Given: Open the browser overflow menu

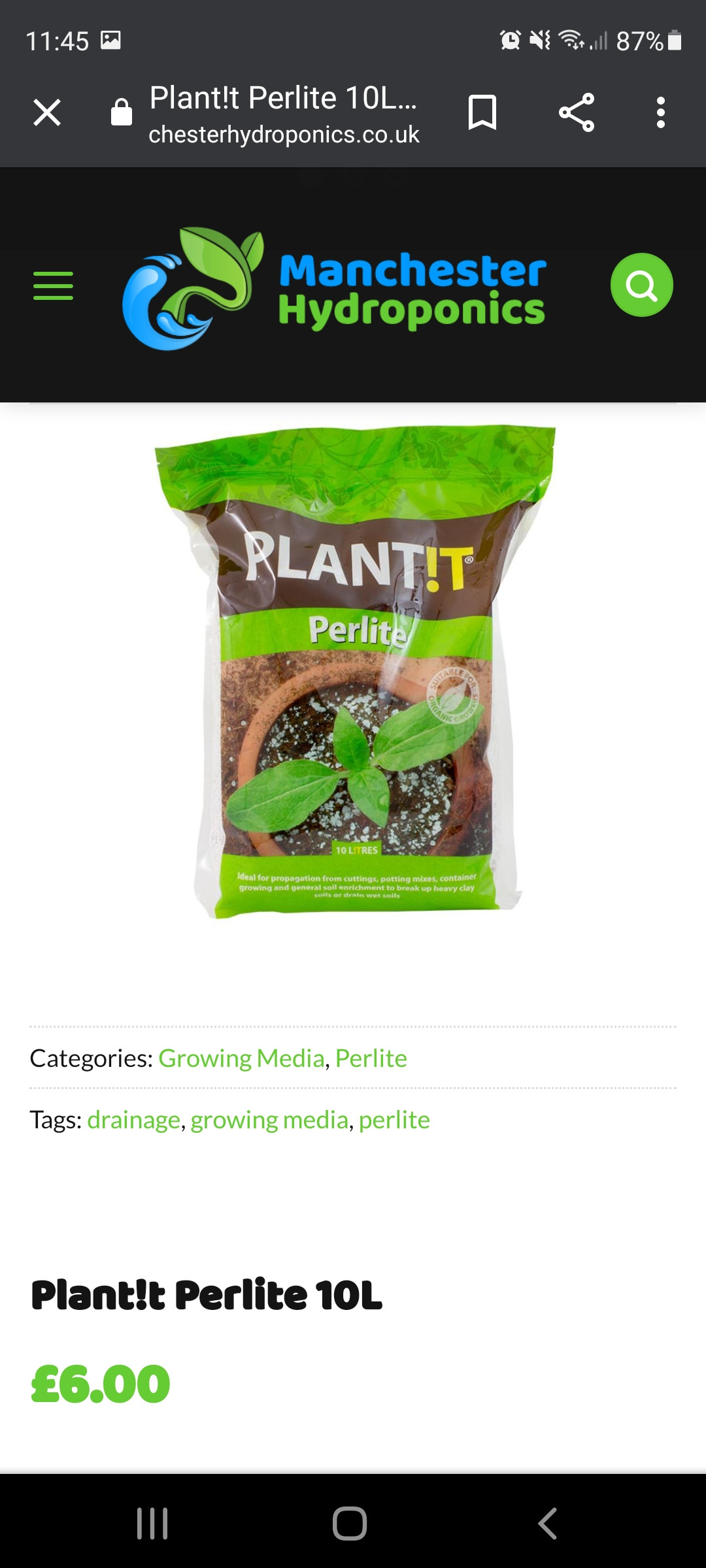Looking at the screenshot, I should (x=661, y=112).
